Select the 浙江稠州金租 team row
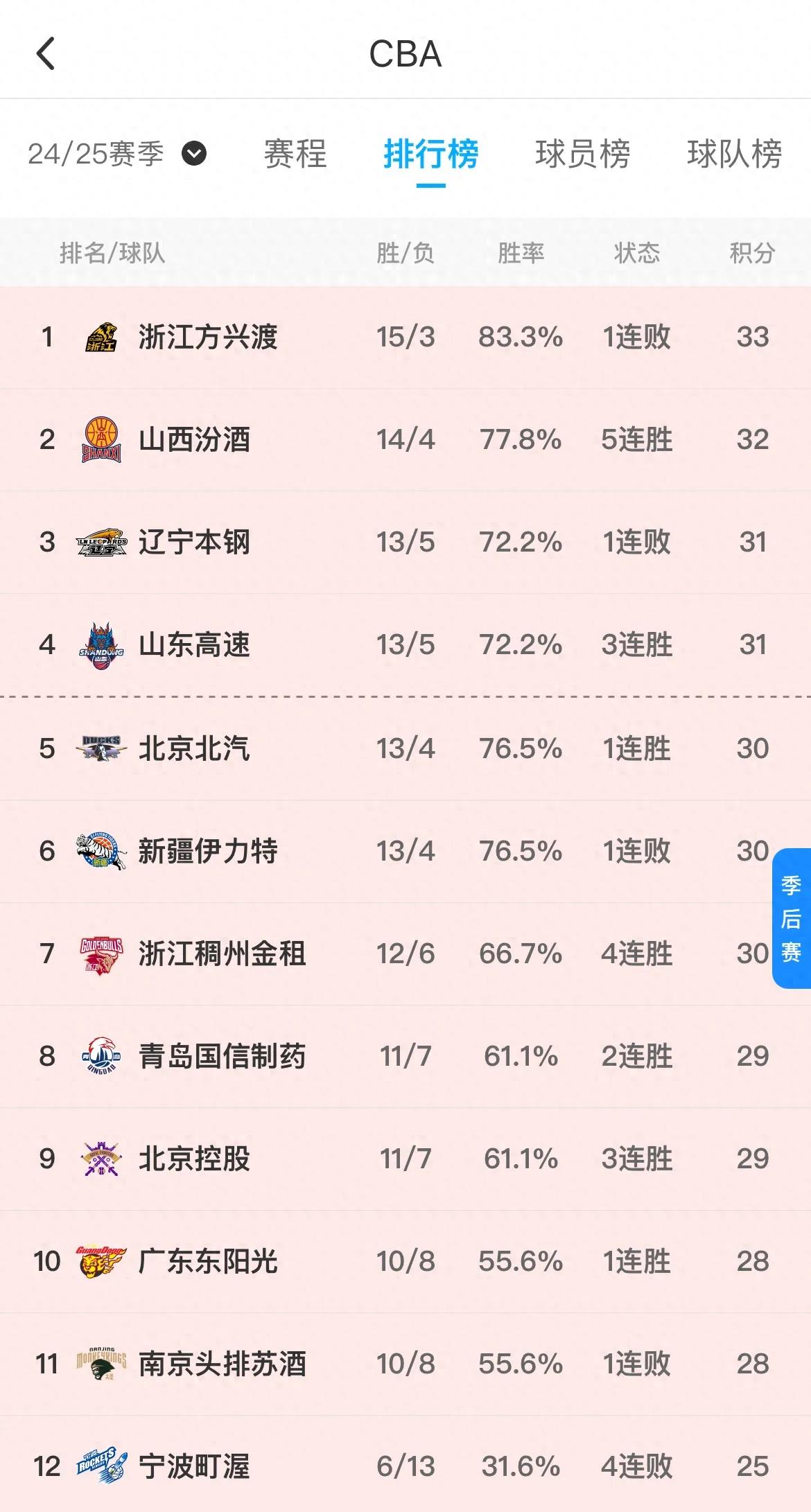Image resolution: width=811 pixels, height=1512 pixels. tap(222, 954)
